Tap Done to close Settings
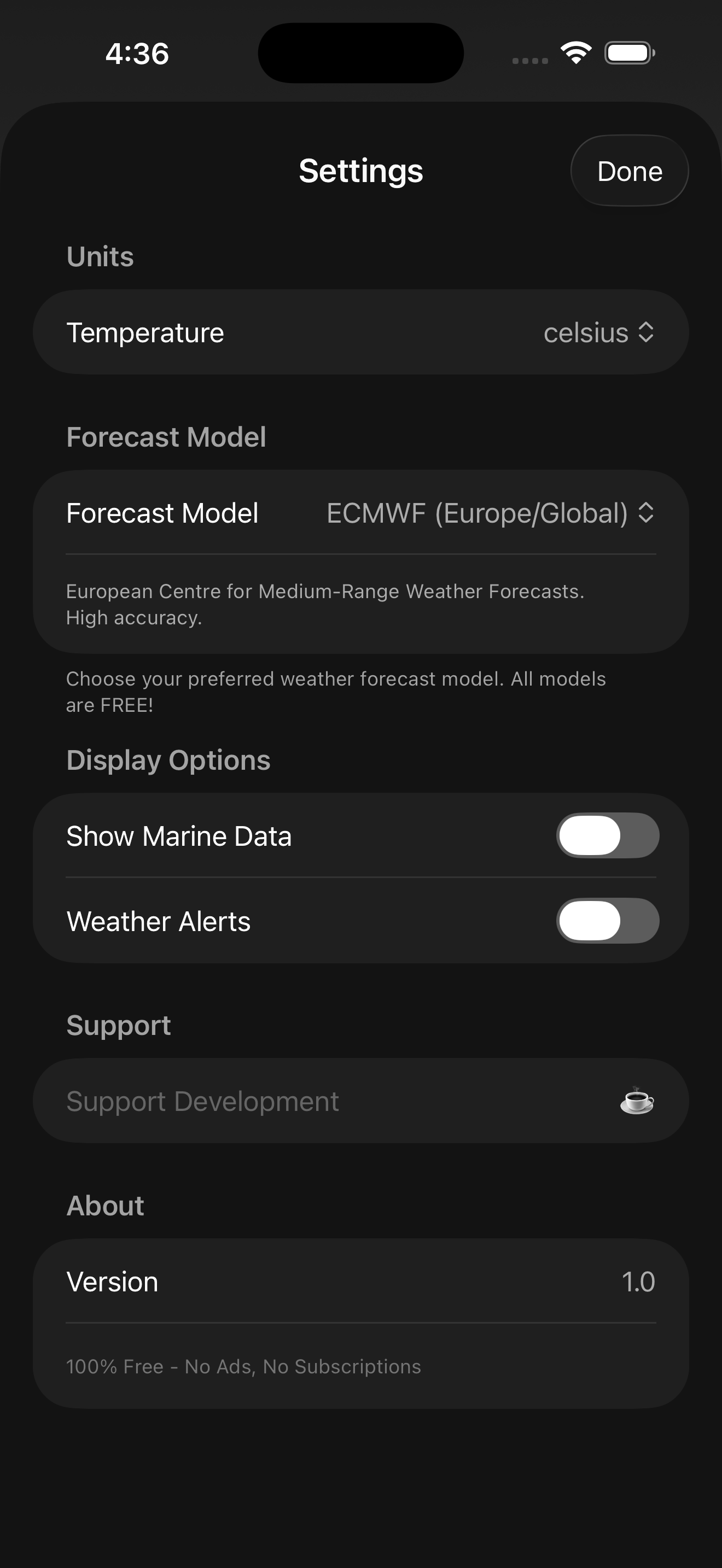 click(629, 171)
